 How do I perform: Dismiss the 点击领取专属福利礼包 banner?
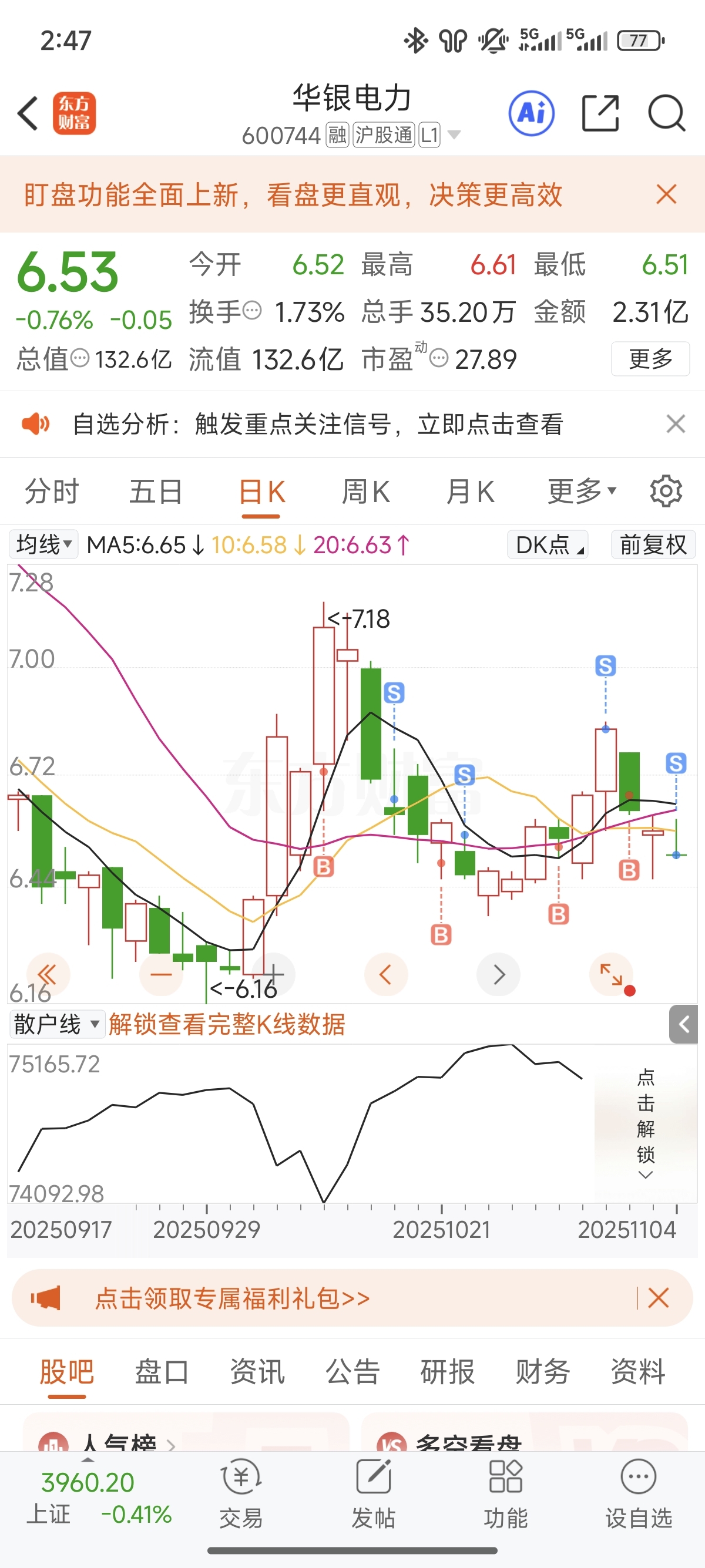coord(659,1298)
